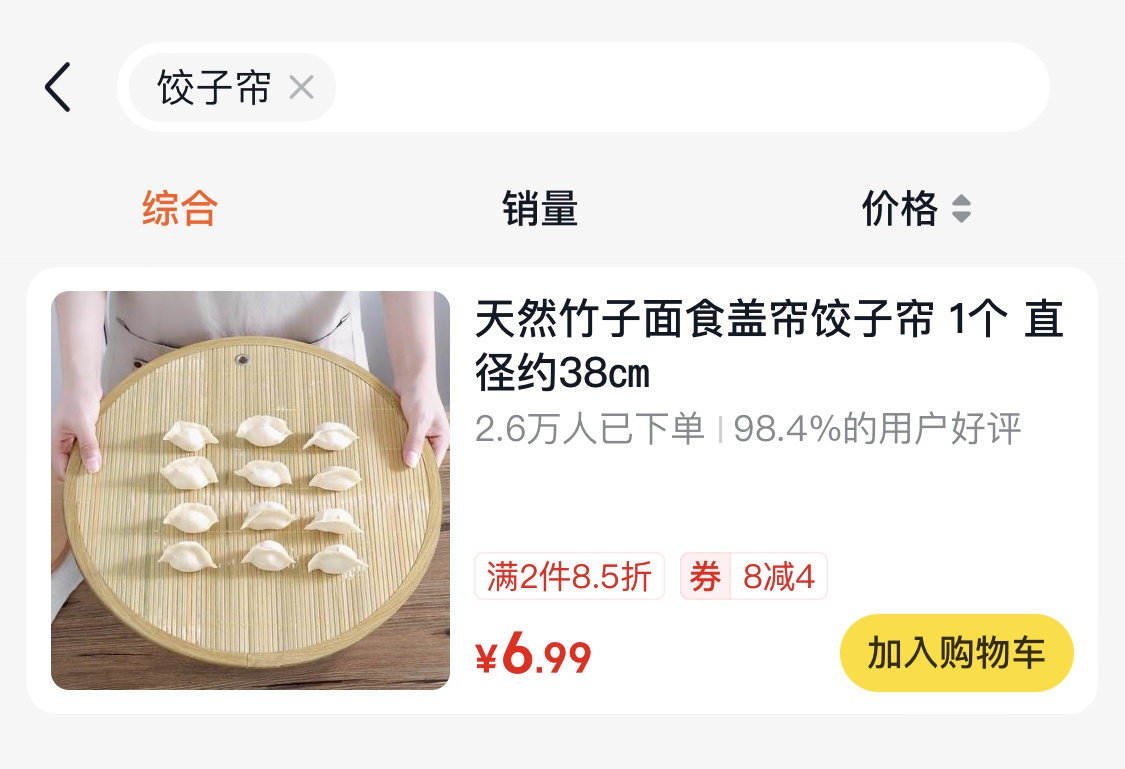Screen dimensions: 1125x769
Task: Tap the 券 8减4 coupon tag
Action: point(754,577)
